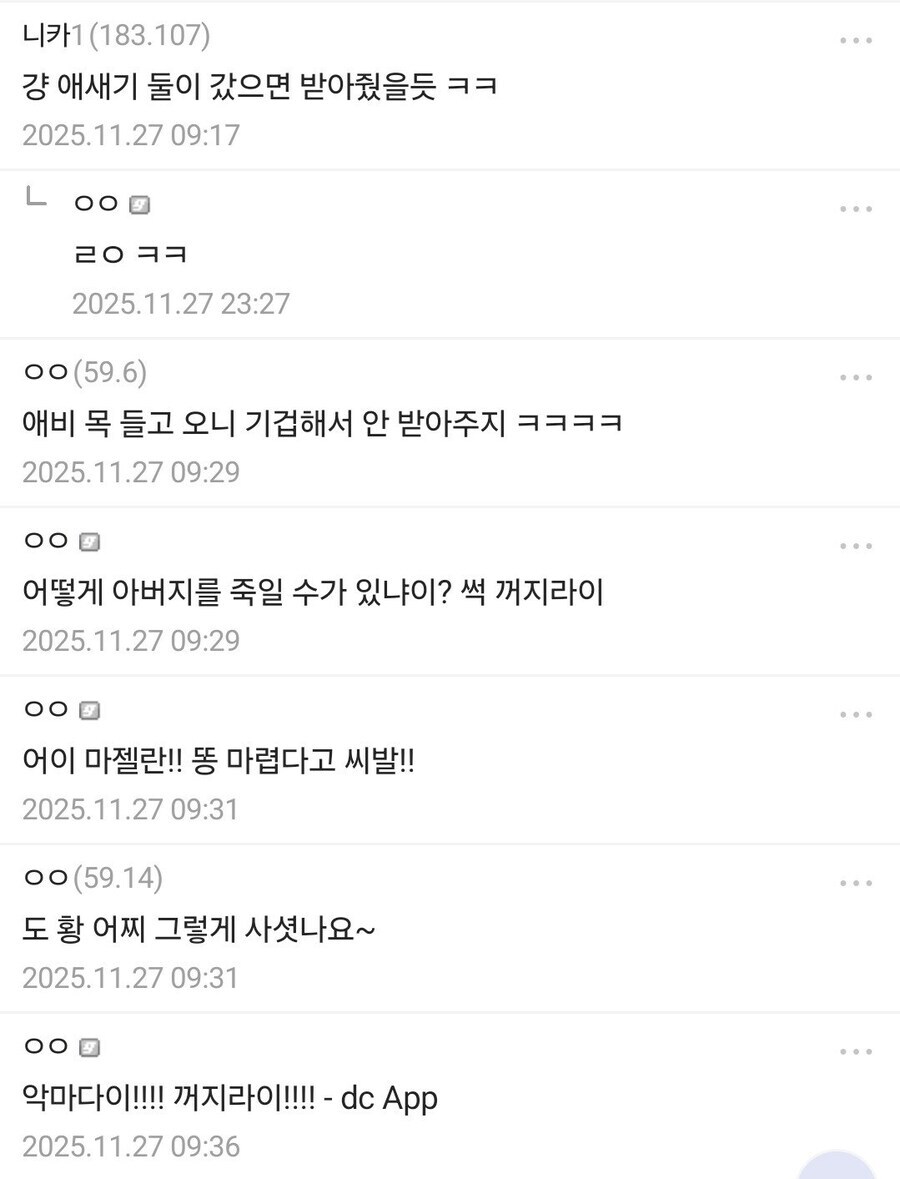Expand options menu for the 썩 꺼지라이 comment

(856, 545)
